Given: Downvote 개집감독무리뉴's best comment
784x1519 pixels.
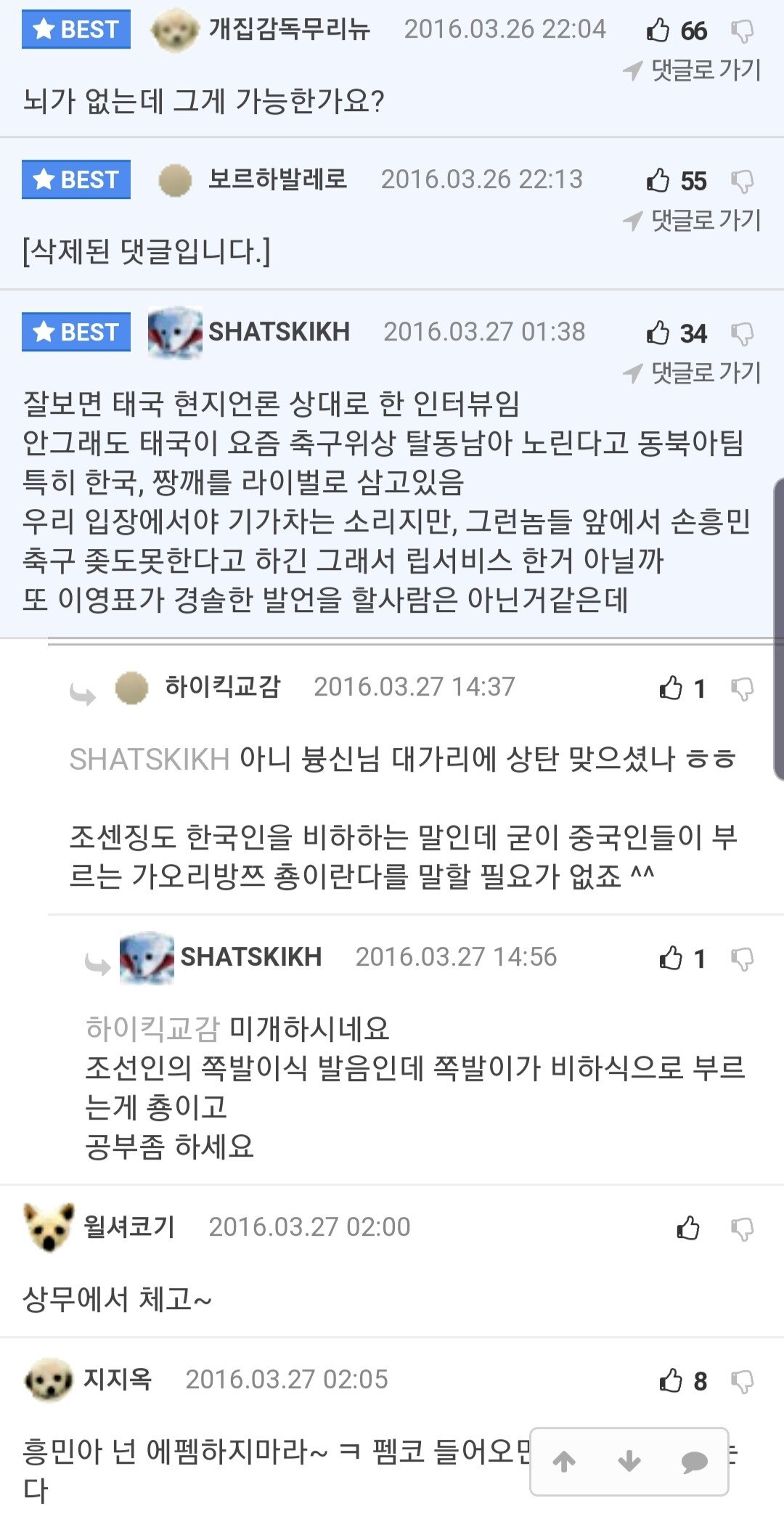Looking at the screenshot, I should click(x=742, y=31).
